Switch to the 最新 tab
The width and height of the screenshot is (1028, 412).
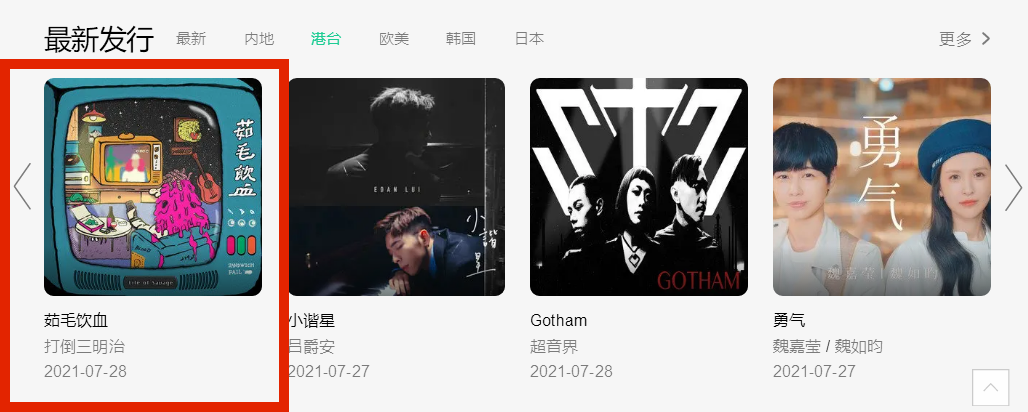pyautogui.click(x=191, y=39)
